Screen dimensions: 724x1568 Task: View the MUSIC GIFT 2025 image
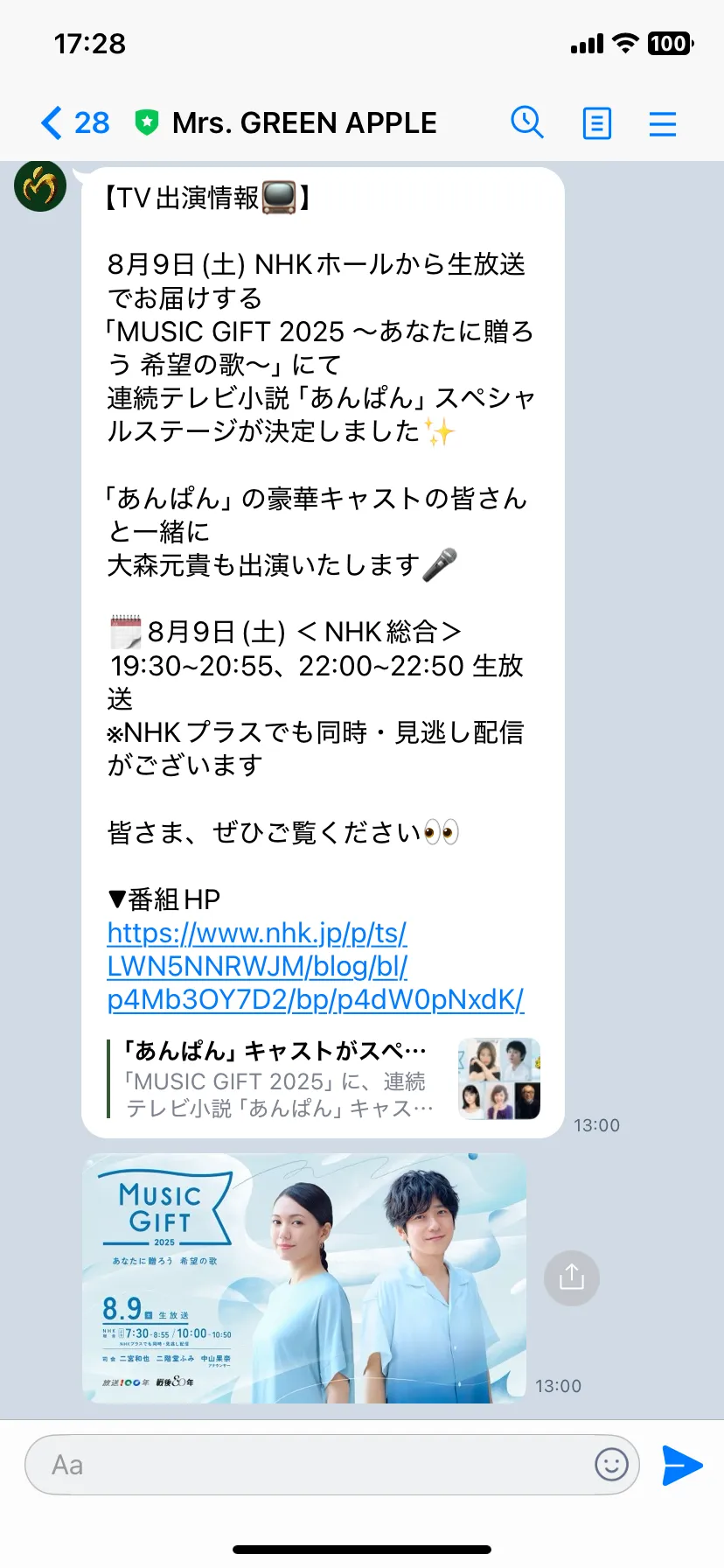(304, 1278)
